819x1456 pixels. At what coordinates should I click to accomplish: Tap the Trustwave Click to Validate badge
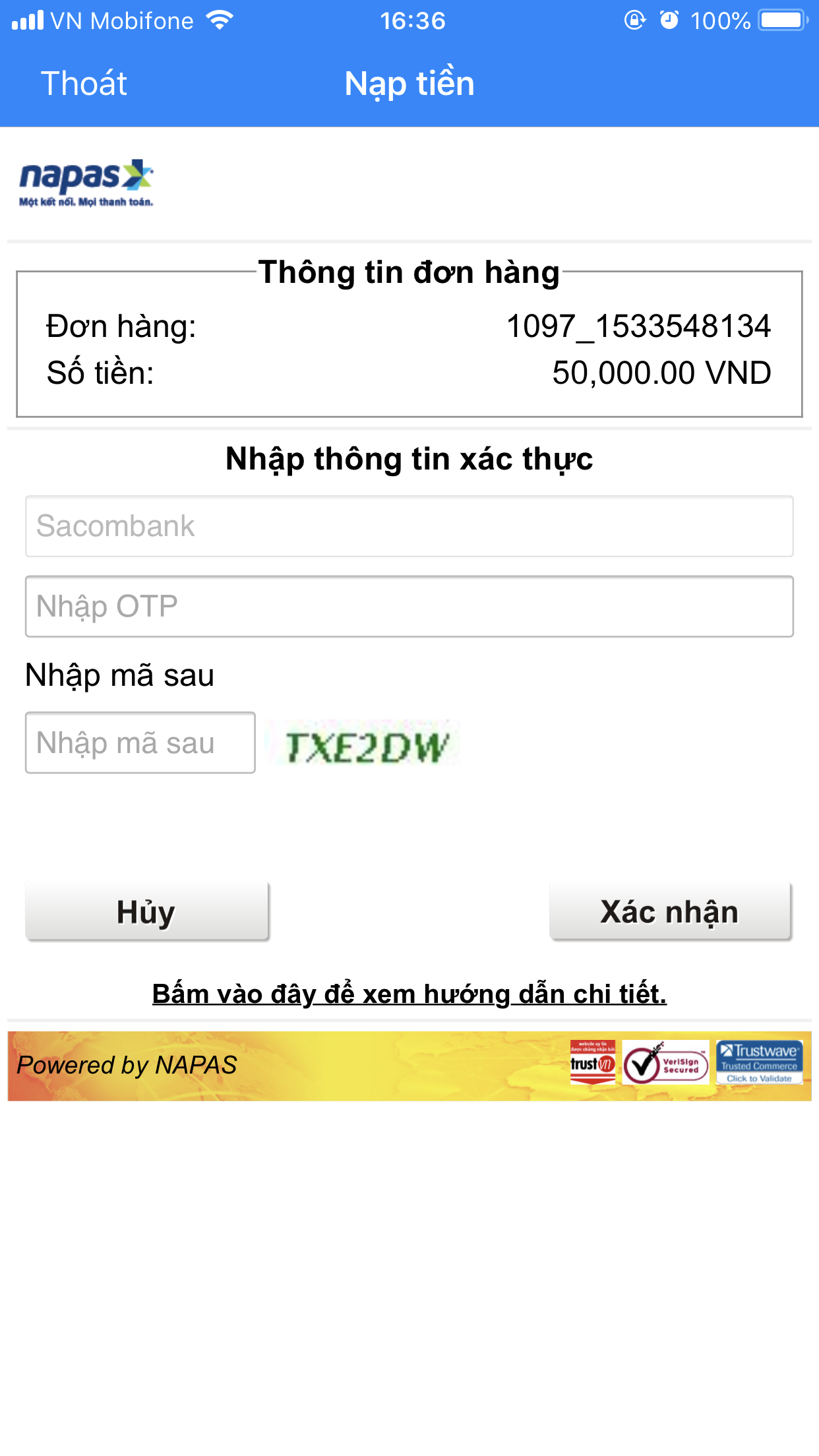[x=760, y=1062]
